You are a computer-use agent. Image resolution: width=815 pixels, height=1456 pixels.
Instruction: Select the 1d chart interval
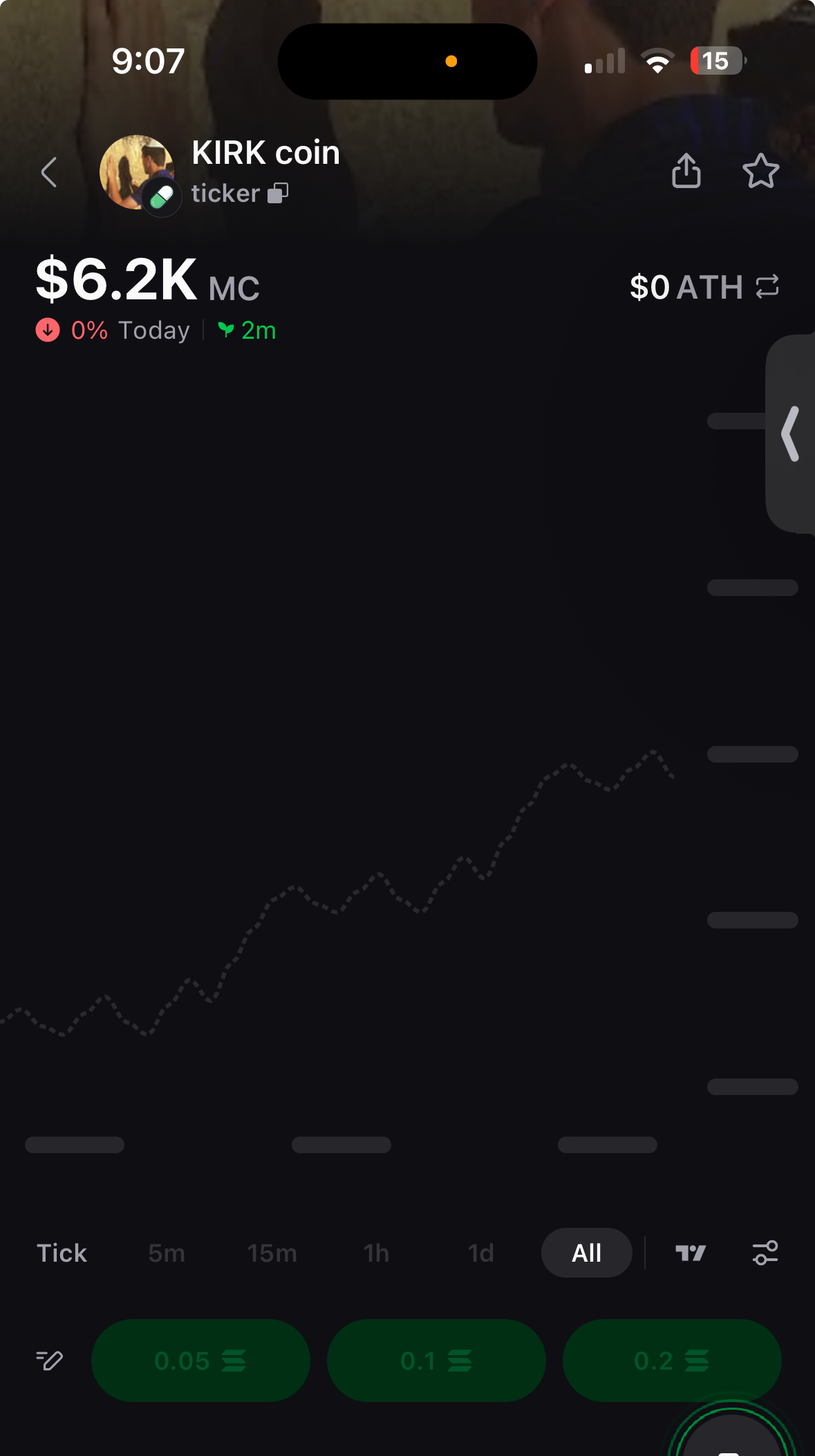pos(481,1253)
